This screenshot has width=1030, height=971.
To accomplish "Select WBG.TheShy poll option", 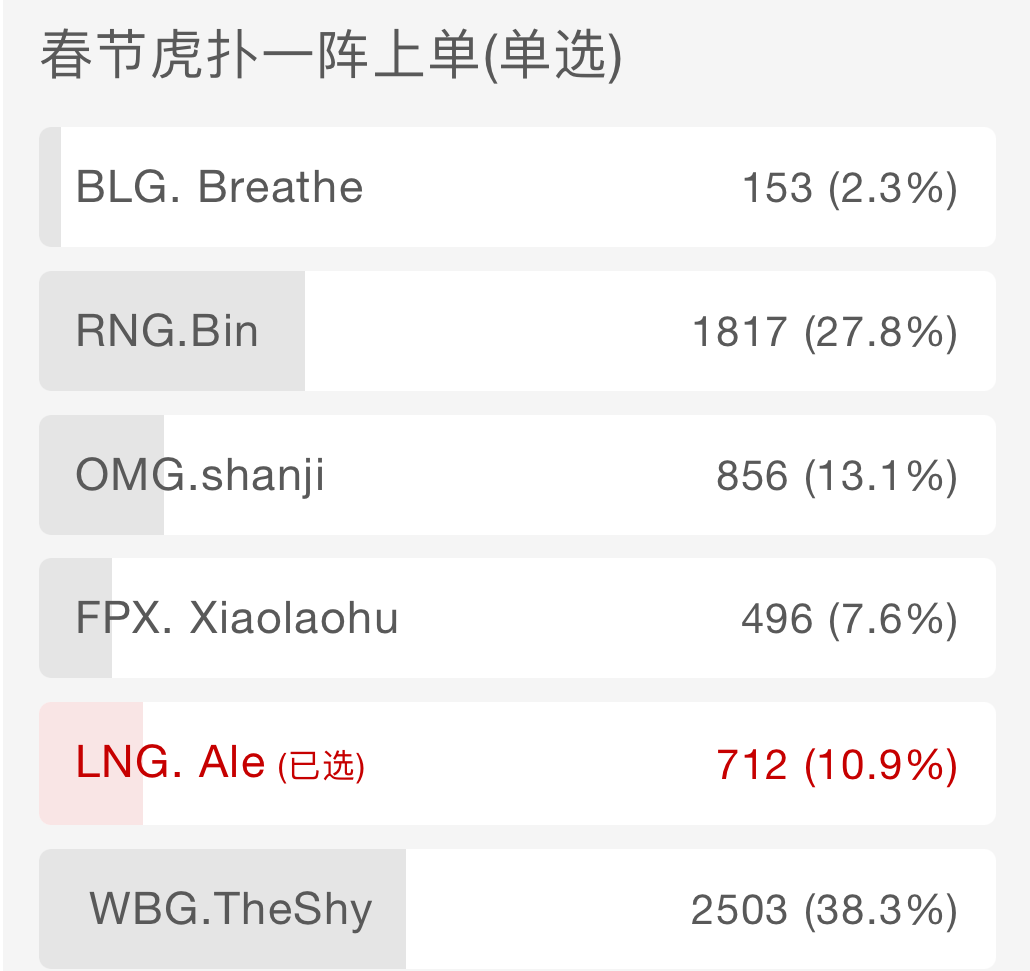I will pos(517,909).
